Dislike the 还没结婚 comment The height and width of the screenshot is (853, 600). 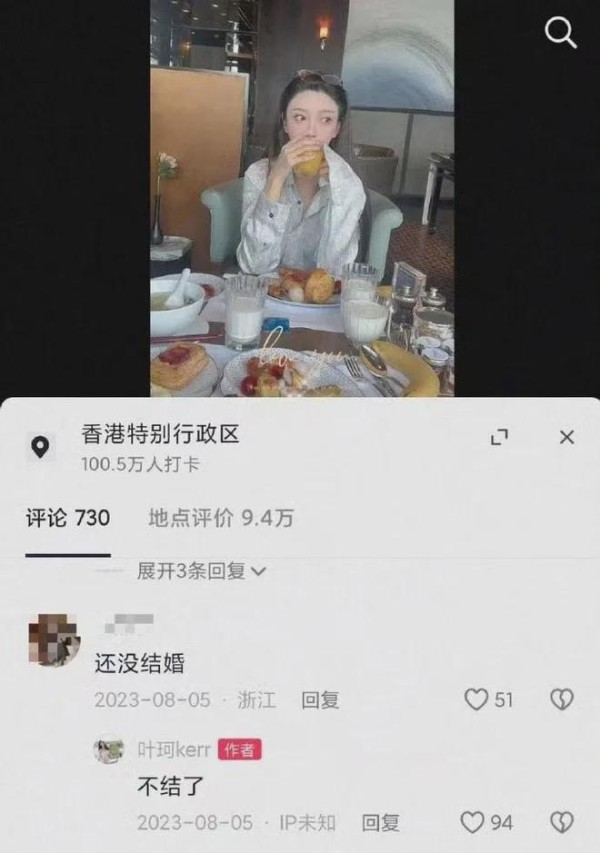pos(562,700)
